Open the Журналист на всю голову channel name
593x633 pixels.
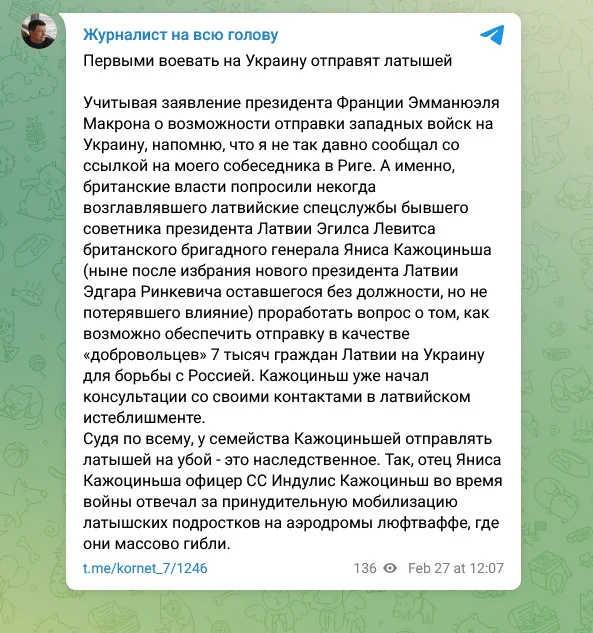(180, 35)
